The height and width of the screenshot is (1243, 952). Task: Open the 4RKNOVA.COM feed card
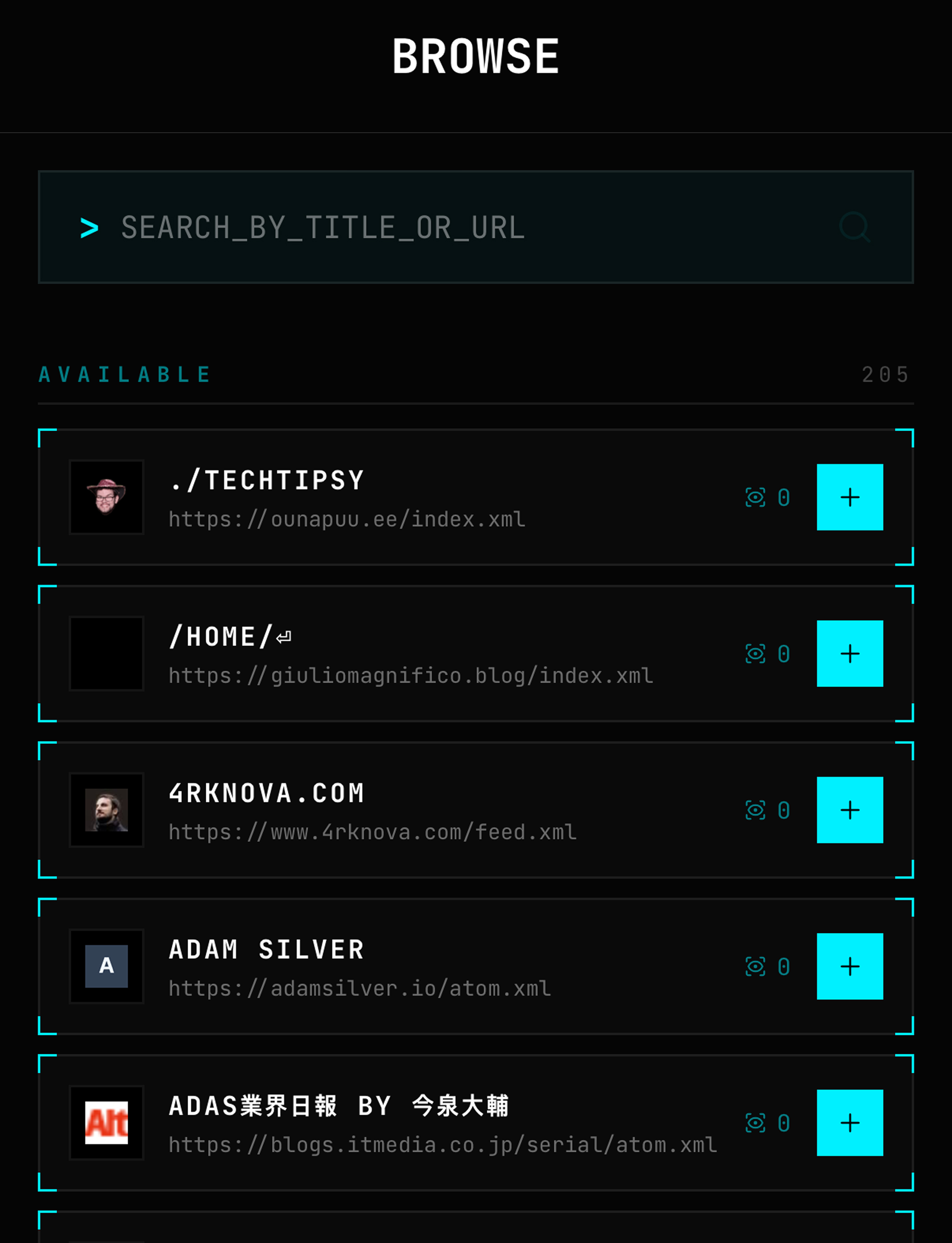click(x=397, y=810)
